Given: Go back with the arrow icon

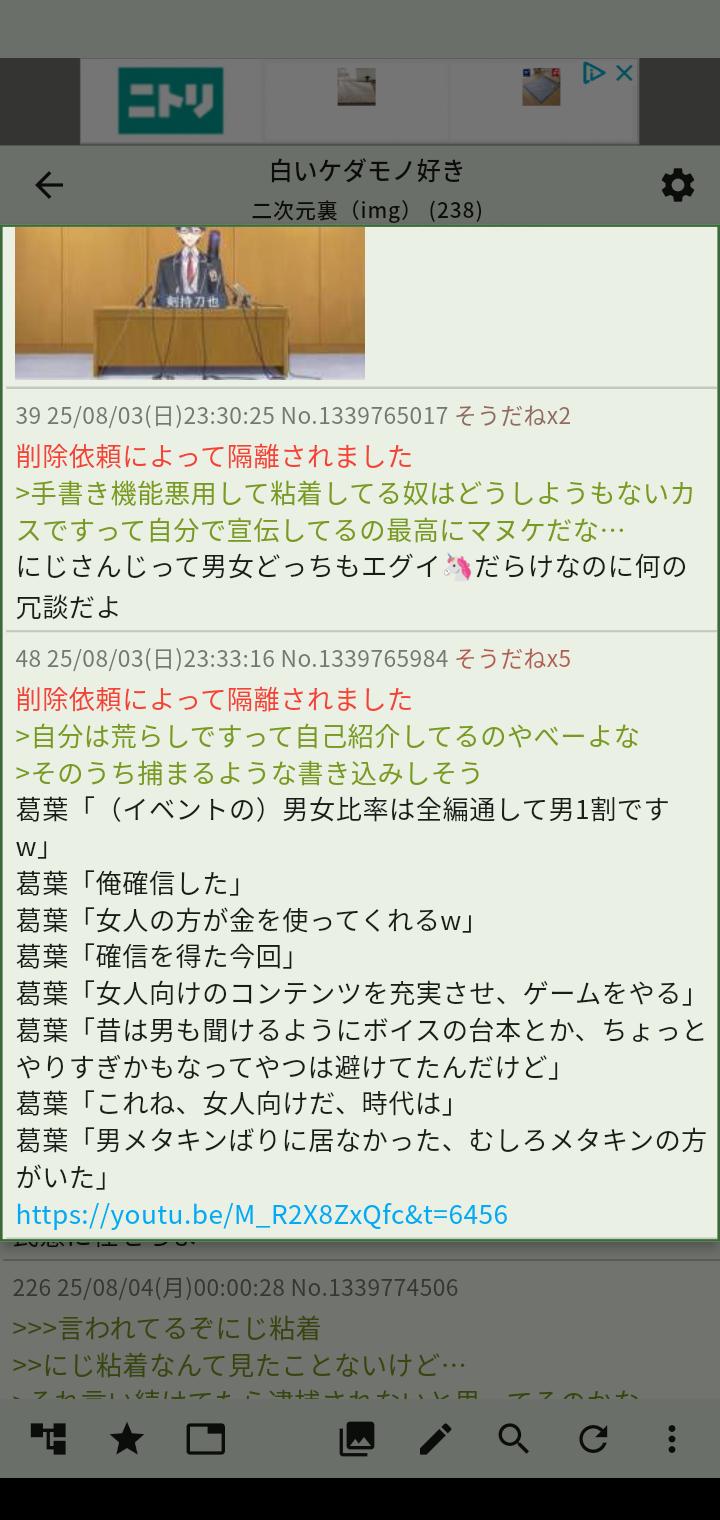Looking at the screenshot, I should pyautogui.click(x=49, y=185).
